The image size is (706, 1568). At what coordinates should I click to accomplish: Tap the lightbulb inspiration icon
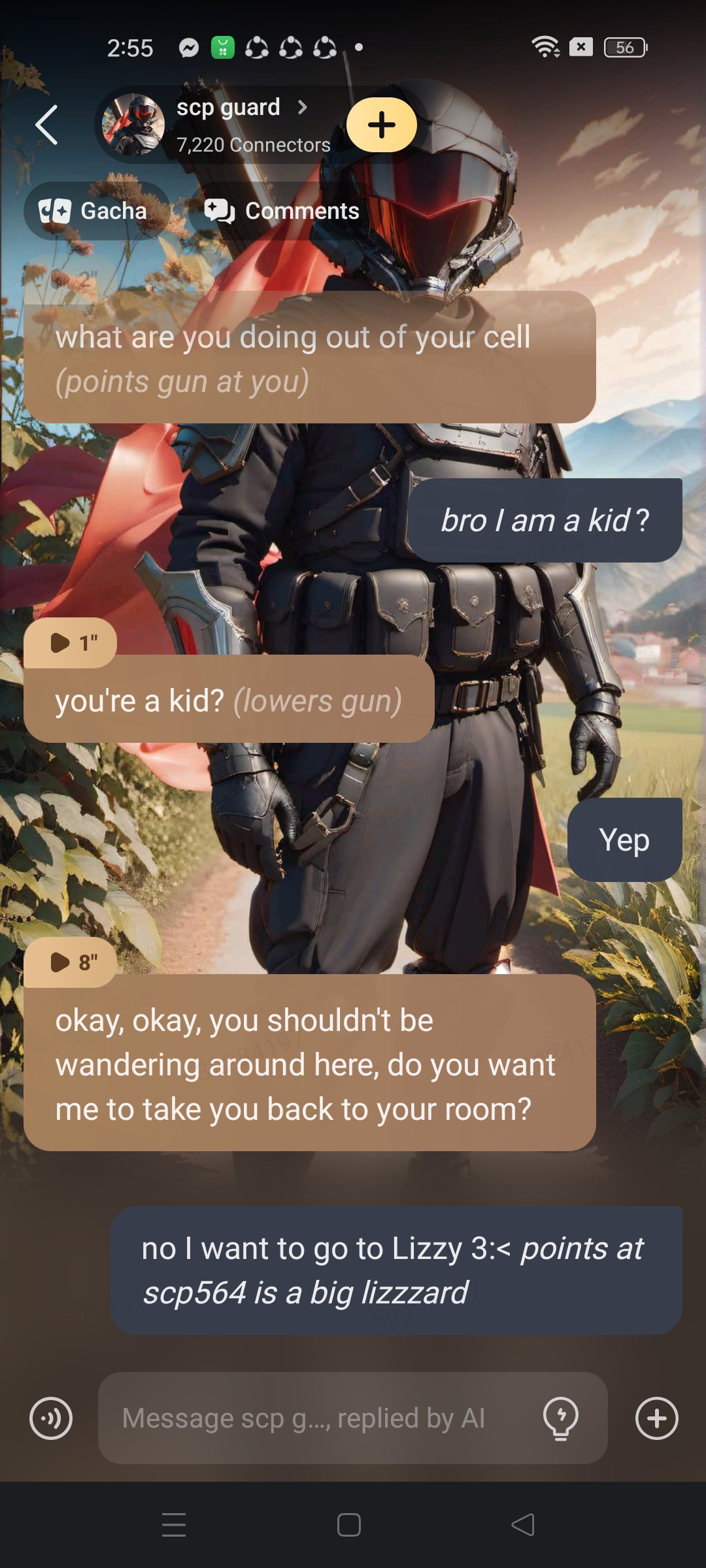(x=561, y=1418)
